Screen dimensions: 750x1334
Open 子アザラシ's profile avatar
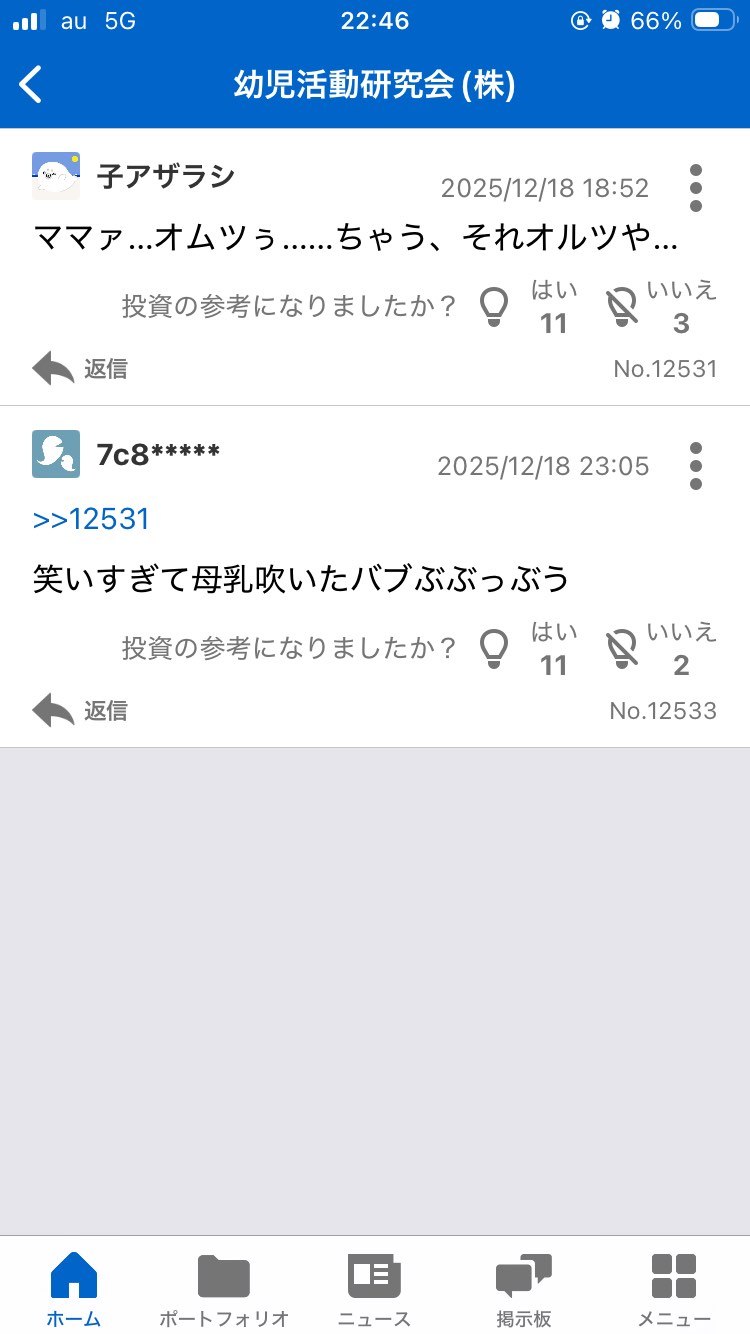click(56, 177)
